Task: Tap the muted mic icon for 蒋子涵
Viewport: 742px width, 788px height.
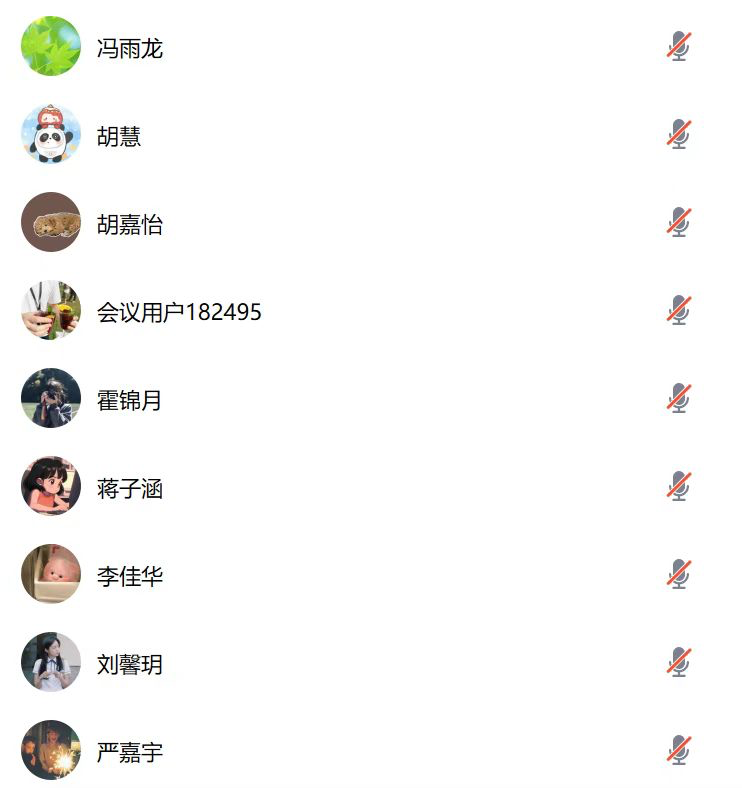Action: tap(679, 486)
